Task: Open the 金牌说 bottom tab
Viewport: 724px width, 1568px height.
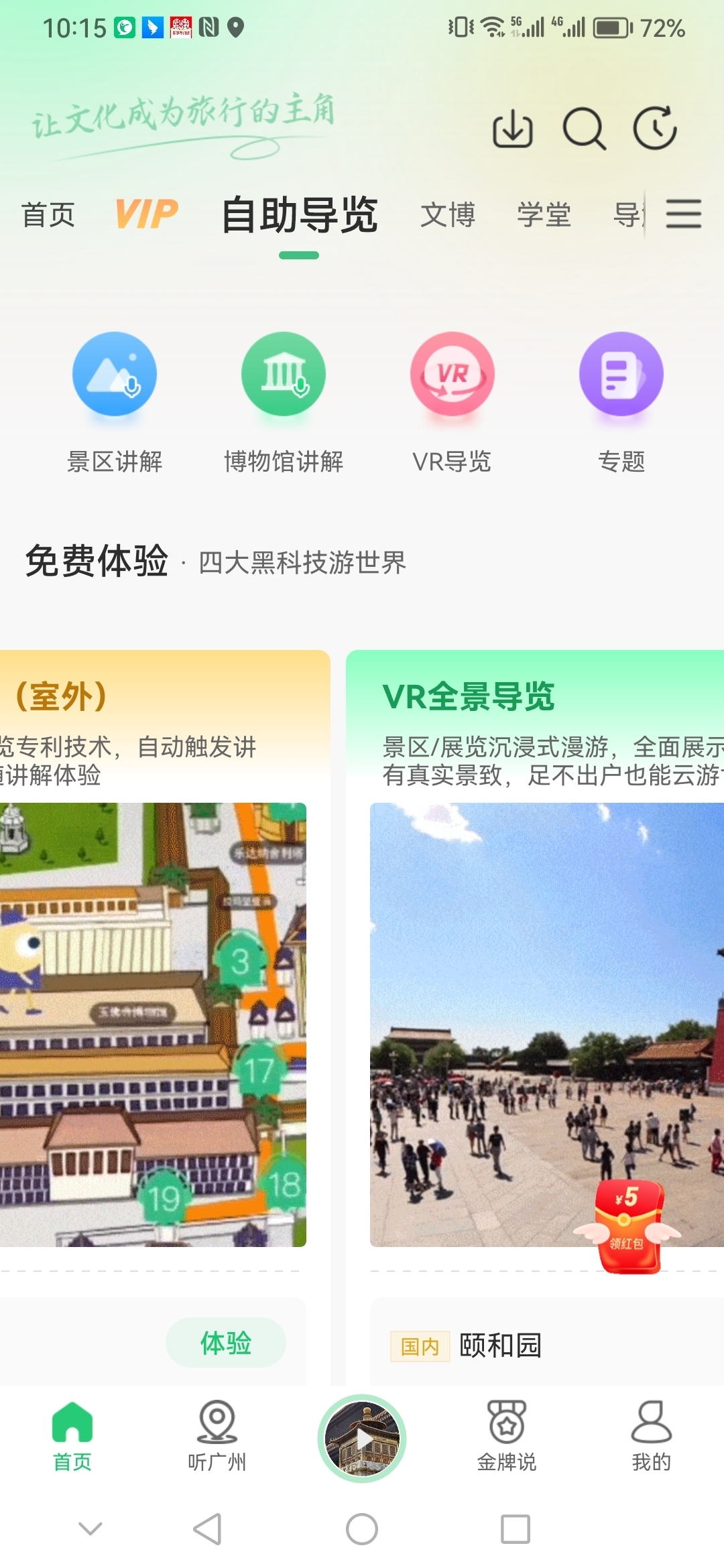Action: coord(507,1435)
